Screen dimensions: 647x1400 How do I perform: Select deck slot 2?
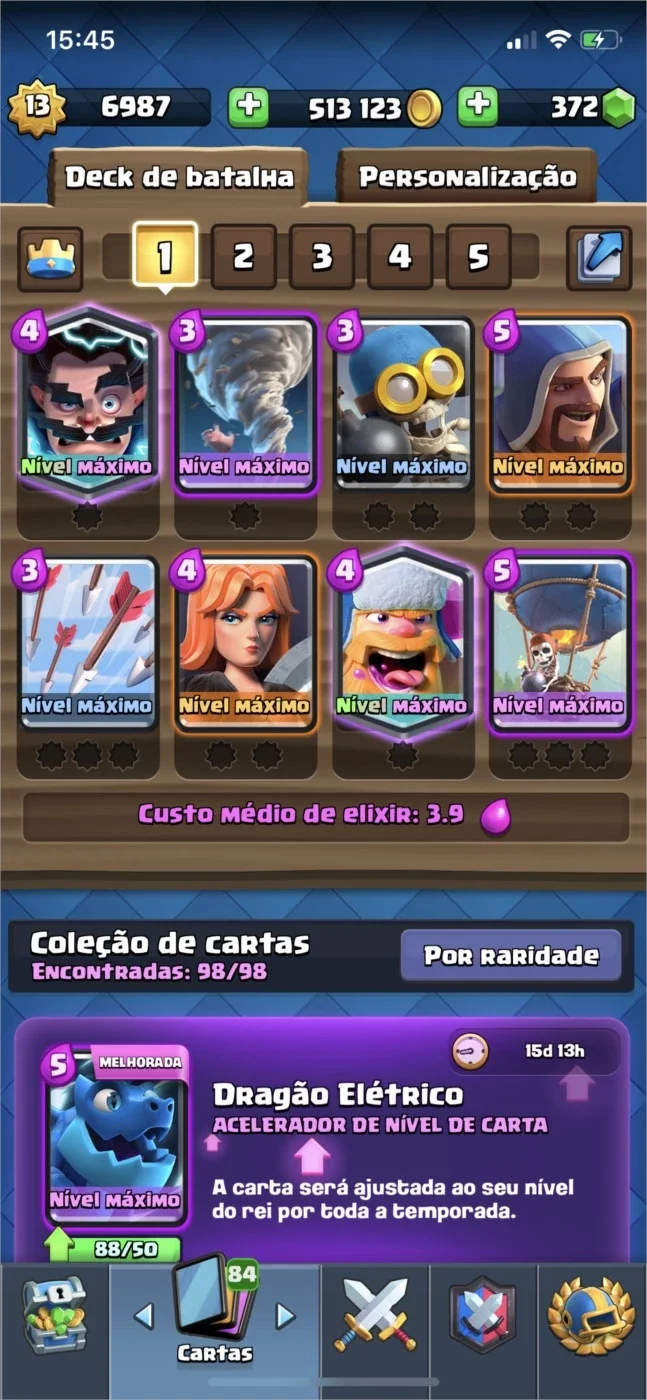(x=243, y=257)
